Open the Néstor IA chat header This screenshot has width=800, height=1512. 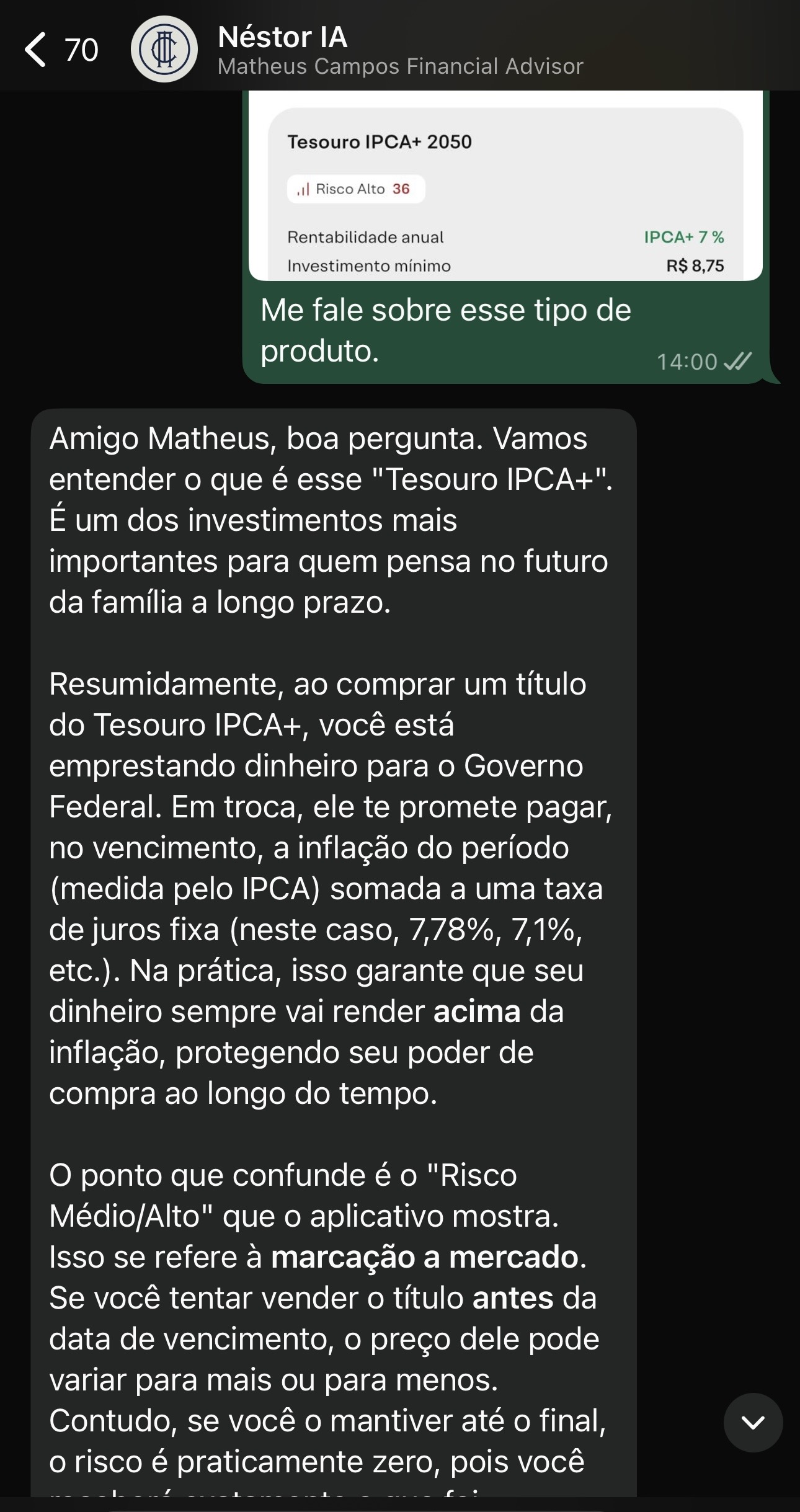click(x=282, y=38)
